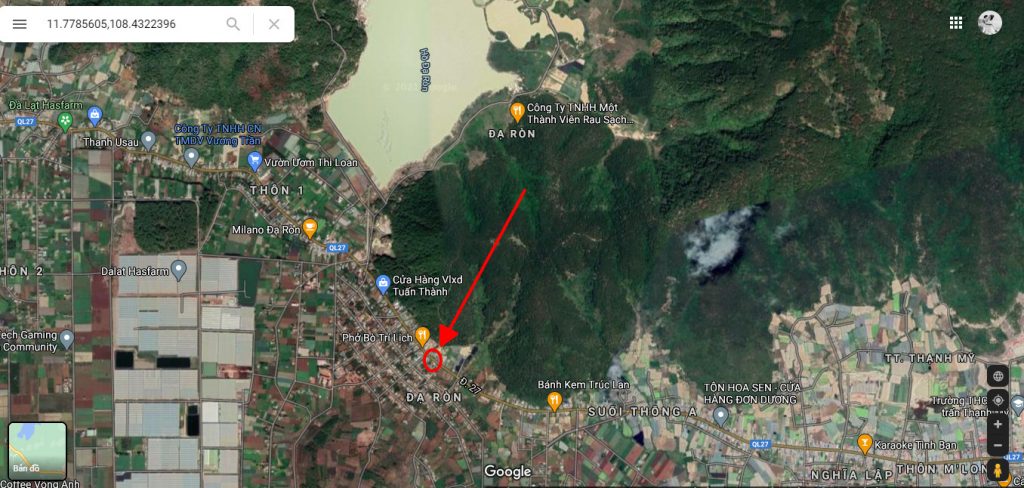Viewport: 1024px width, 488px height.
Task: Open the Phở Bò Trí Lịch restaurant marker
Action: [x=423, y=336]
